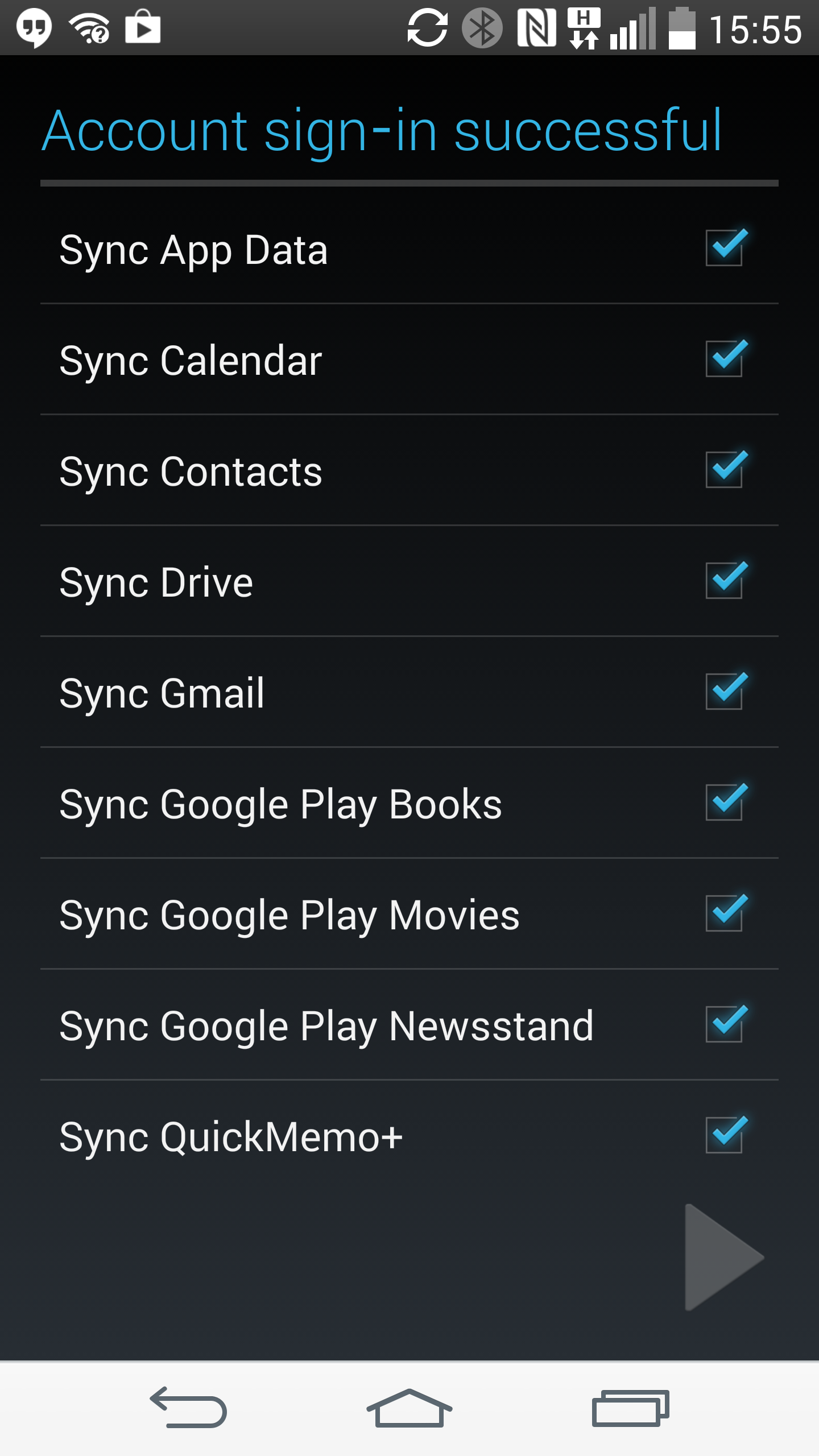Disable Sync Google Play Movies
This screenshot has width=819, height=1456.
(725, 913)
